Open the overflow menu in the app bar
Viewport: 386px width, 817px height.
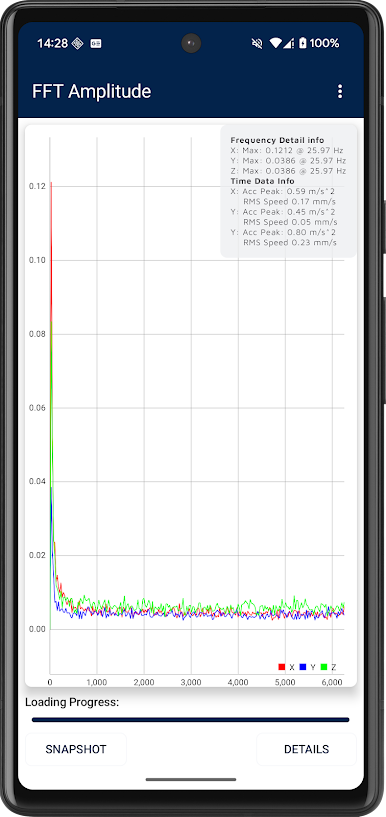click(x=340, y=92)
